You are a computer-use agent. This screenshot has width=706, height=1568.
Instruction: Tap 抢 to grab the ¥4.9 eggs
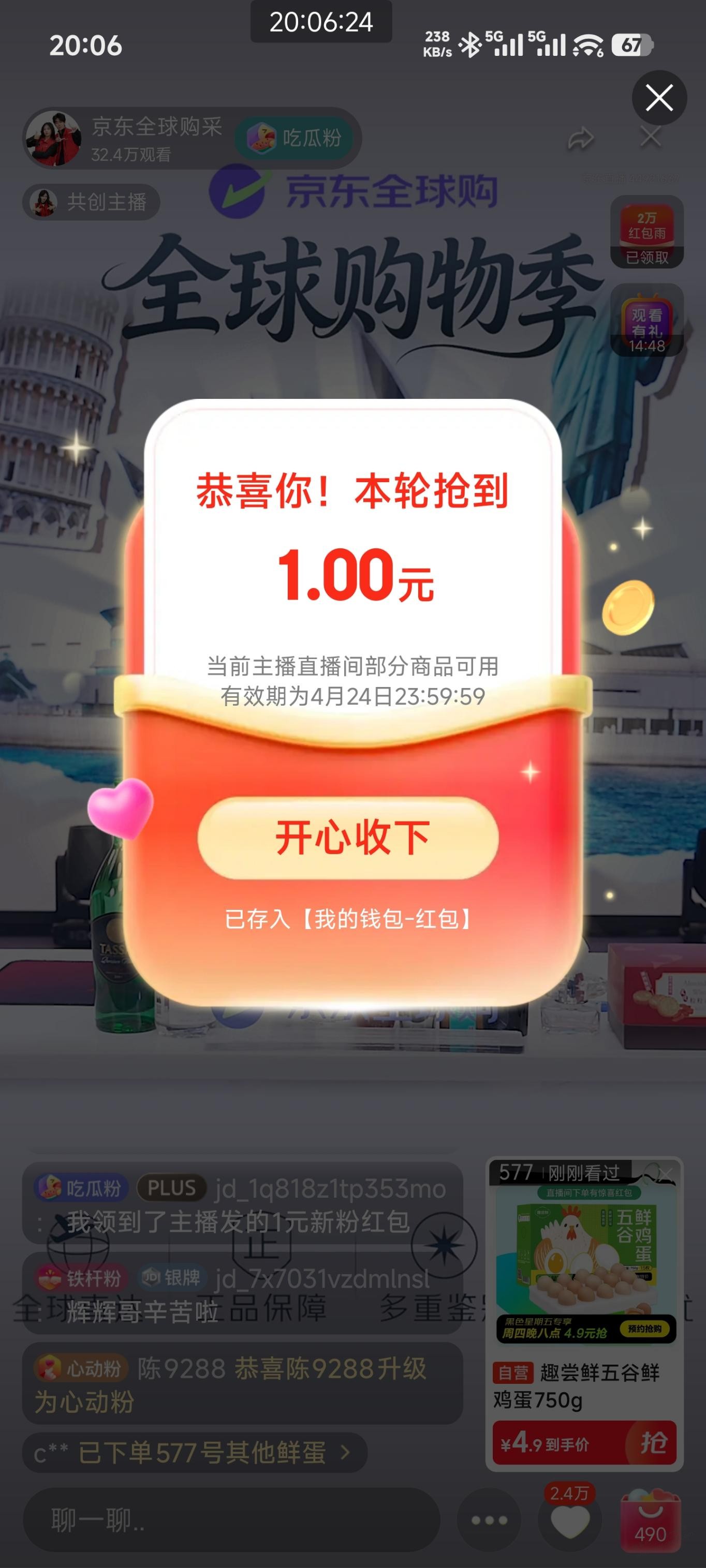pos(652,1442)
